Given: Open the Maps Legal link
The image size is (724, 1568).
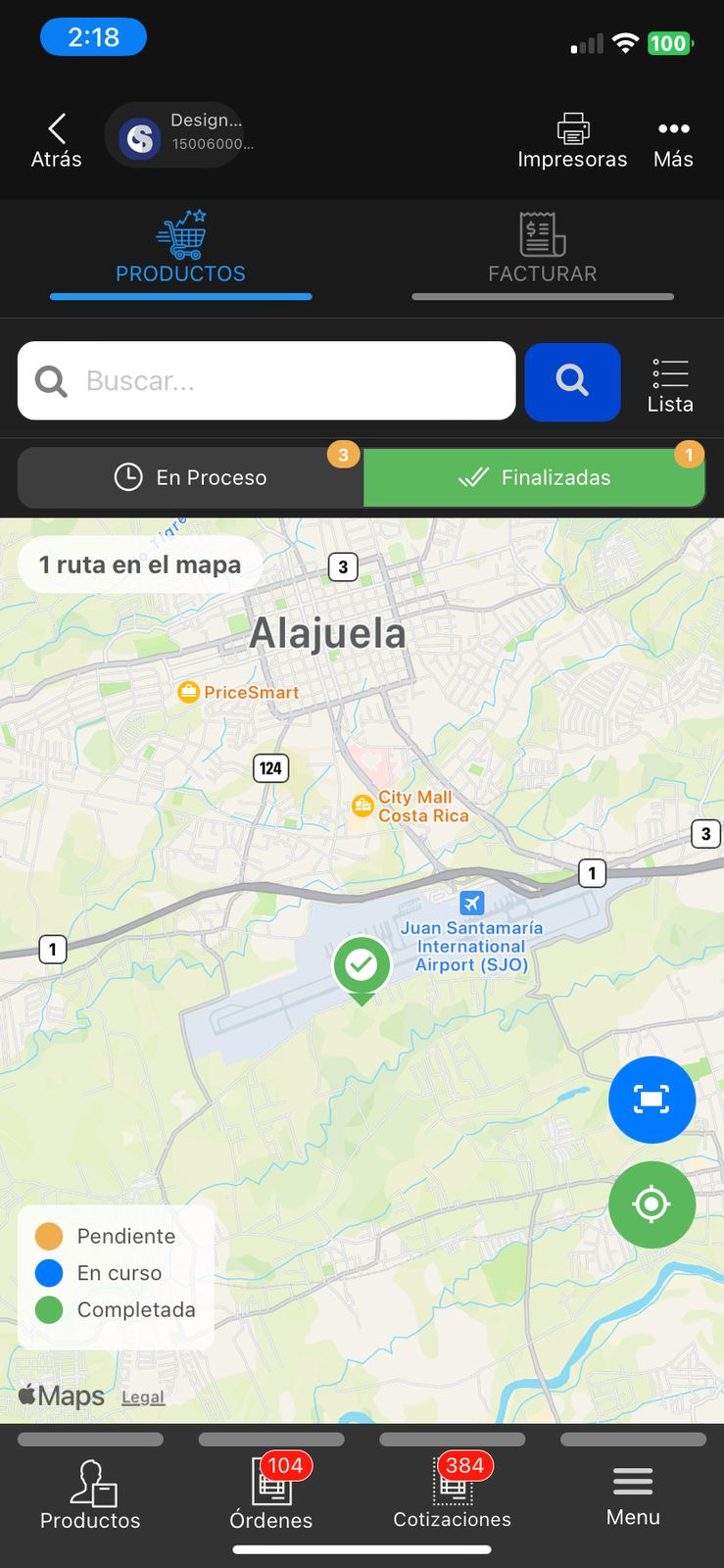Looking at the screenshot, I should click(143, 1397).
